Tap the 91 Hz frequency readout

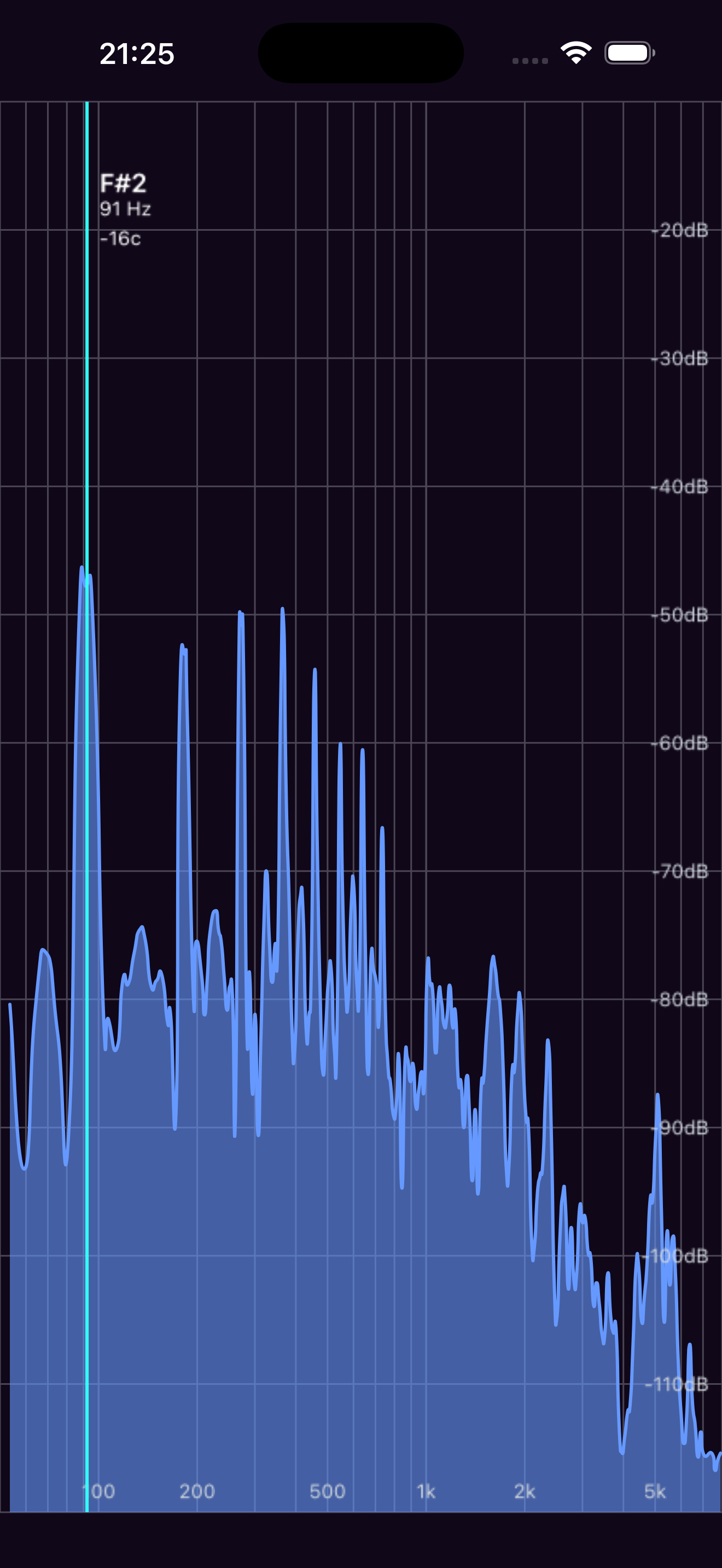click(125, 209)
